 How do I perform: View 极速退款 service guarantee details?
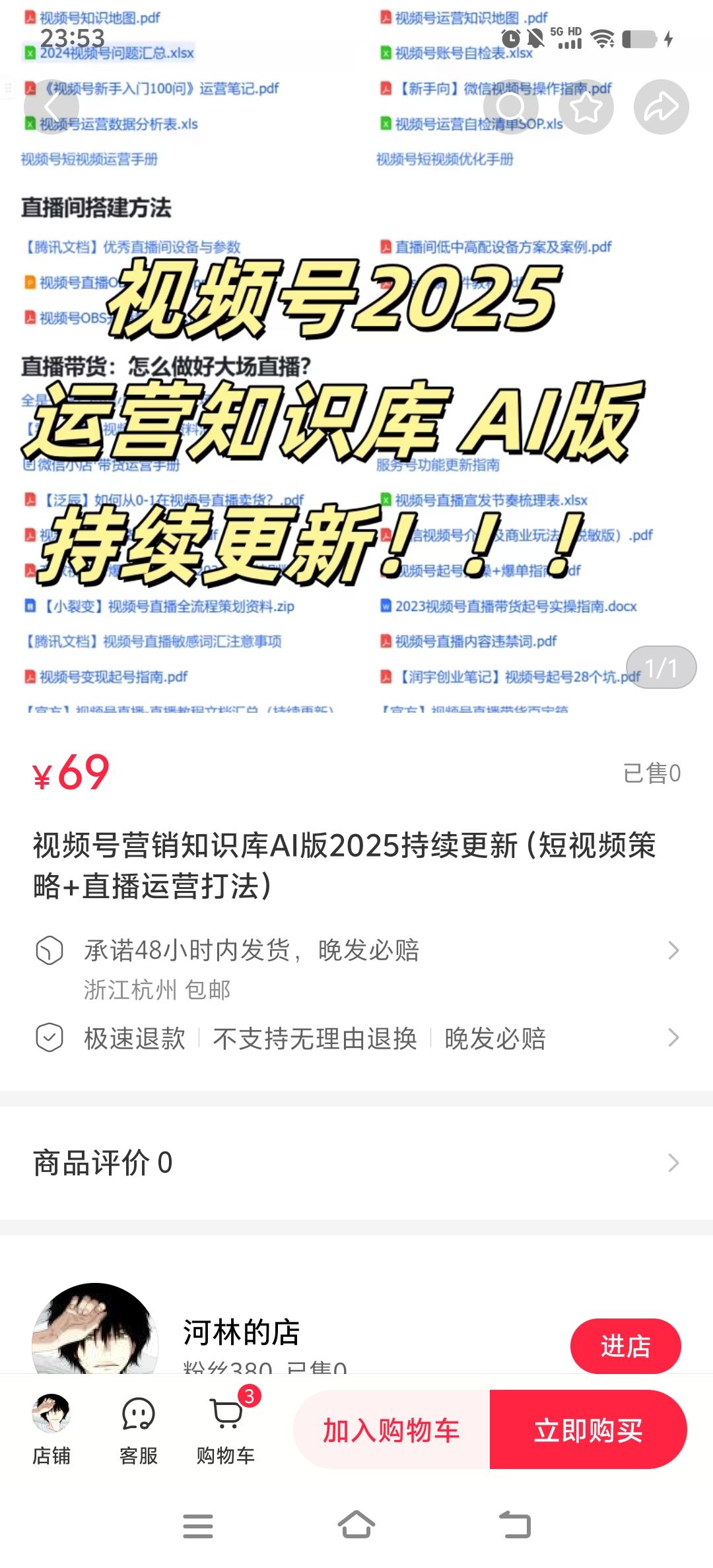pos(356,1038)
